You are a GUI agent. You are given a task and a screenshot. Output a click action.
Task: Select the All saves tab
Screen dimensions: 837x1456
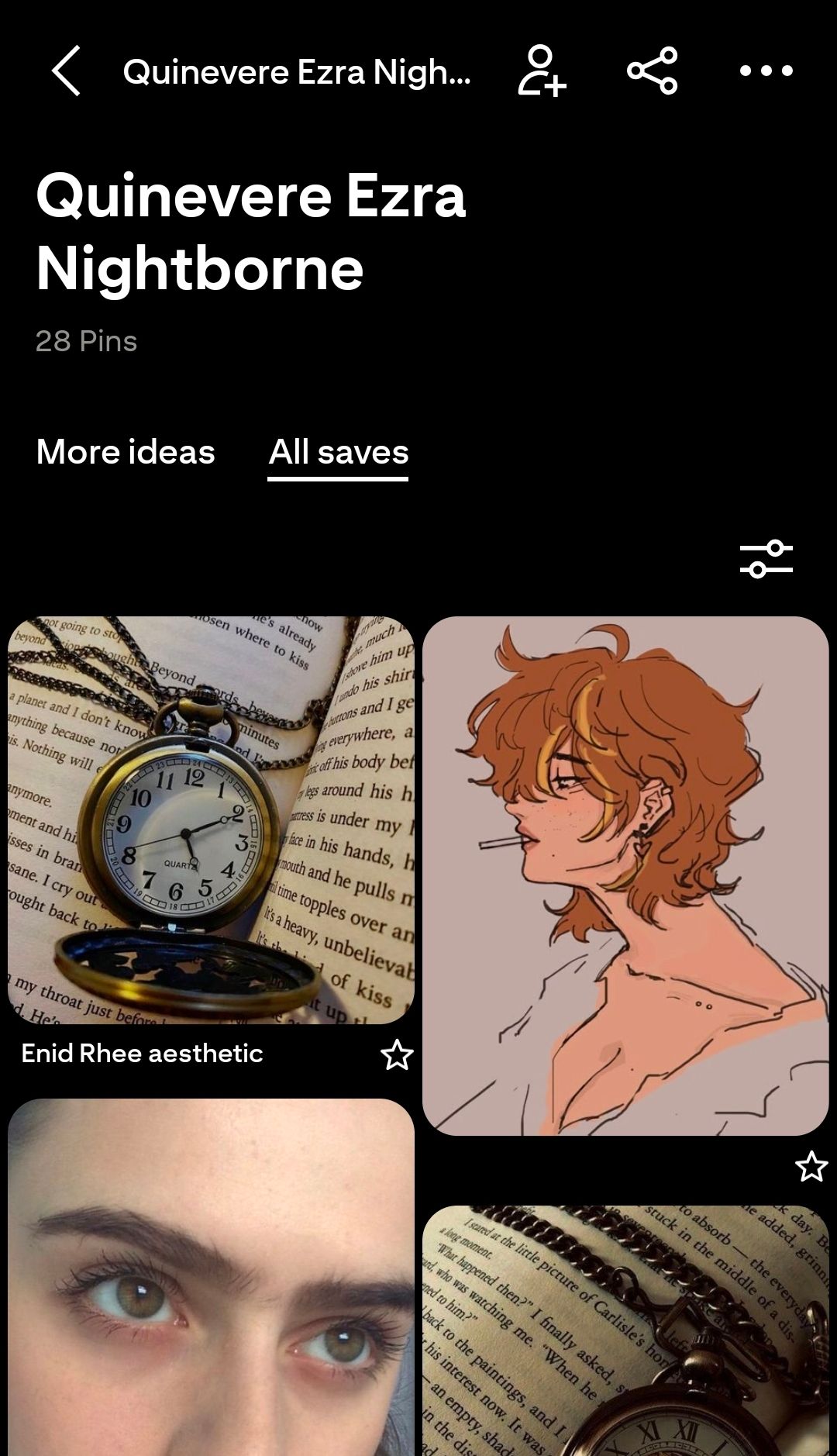point(338,452)
